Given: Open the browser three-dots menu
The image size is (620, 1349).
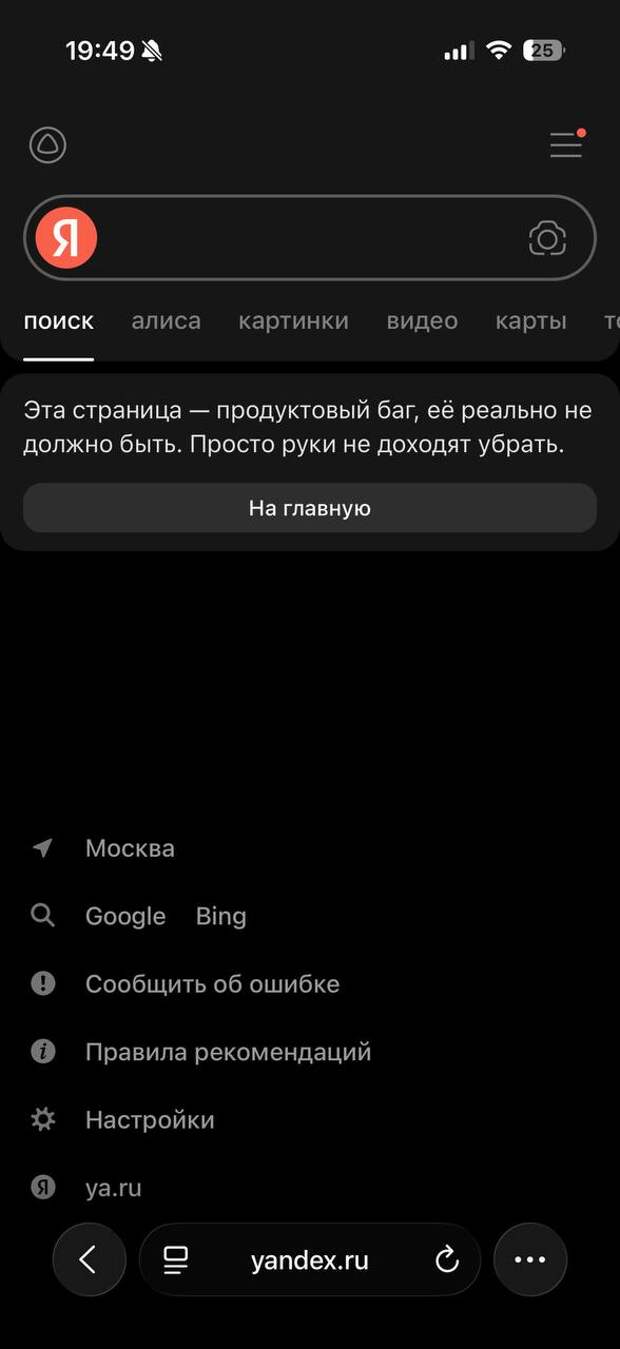Looking at the screenshot, I should pyautogui.click(x=530, y=1260).
